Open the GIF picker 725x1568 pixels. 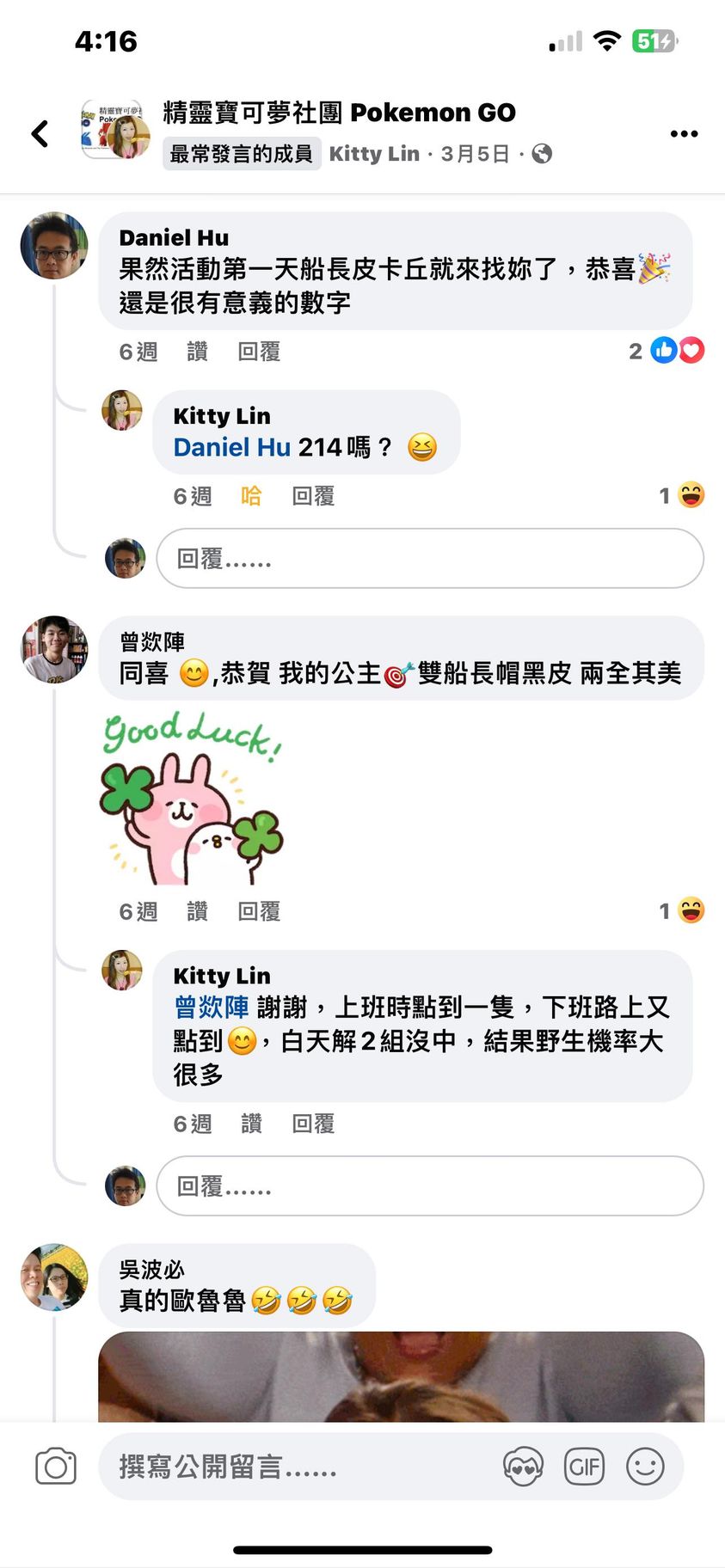584,1467
